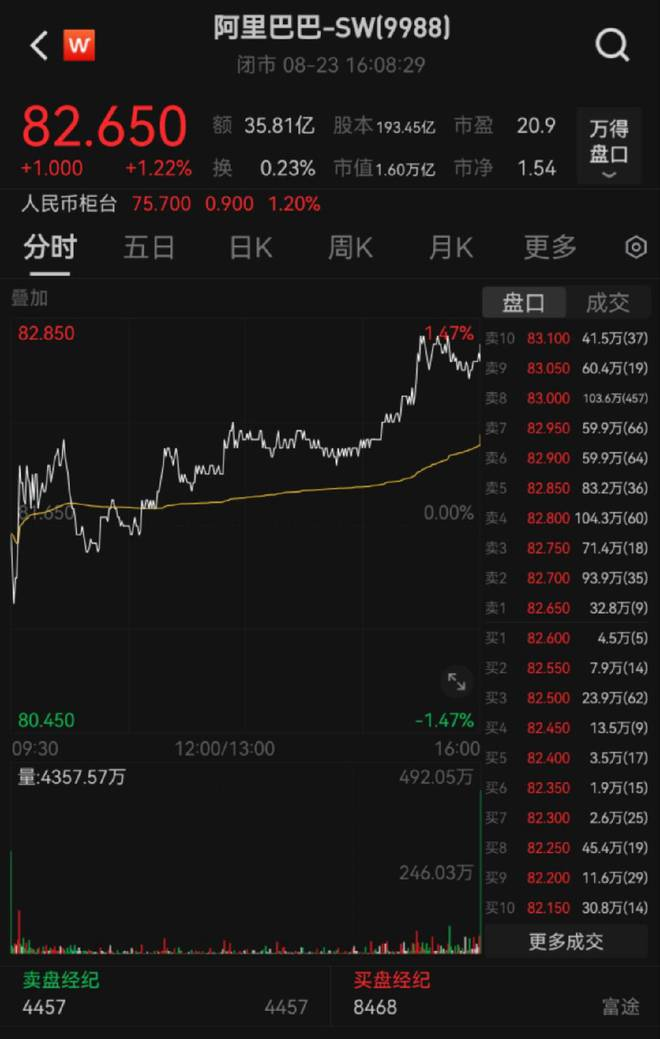Switch to the 分时 chart tab
The image size is (660, 1039).
click(50, 247)
